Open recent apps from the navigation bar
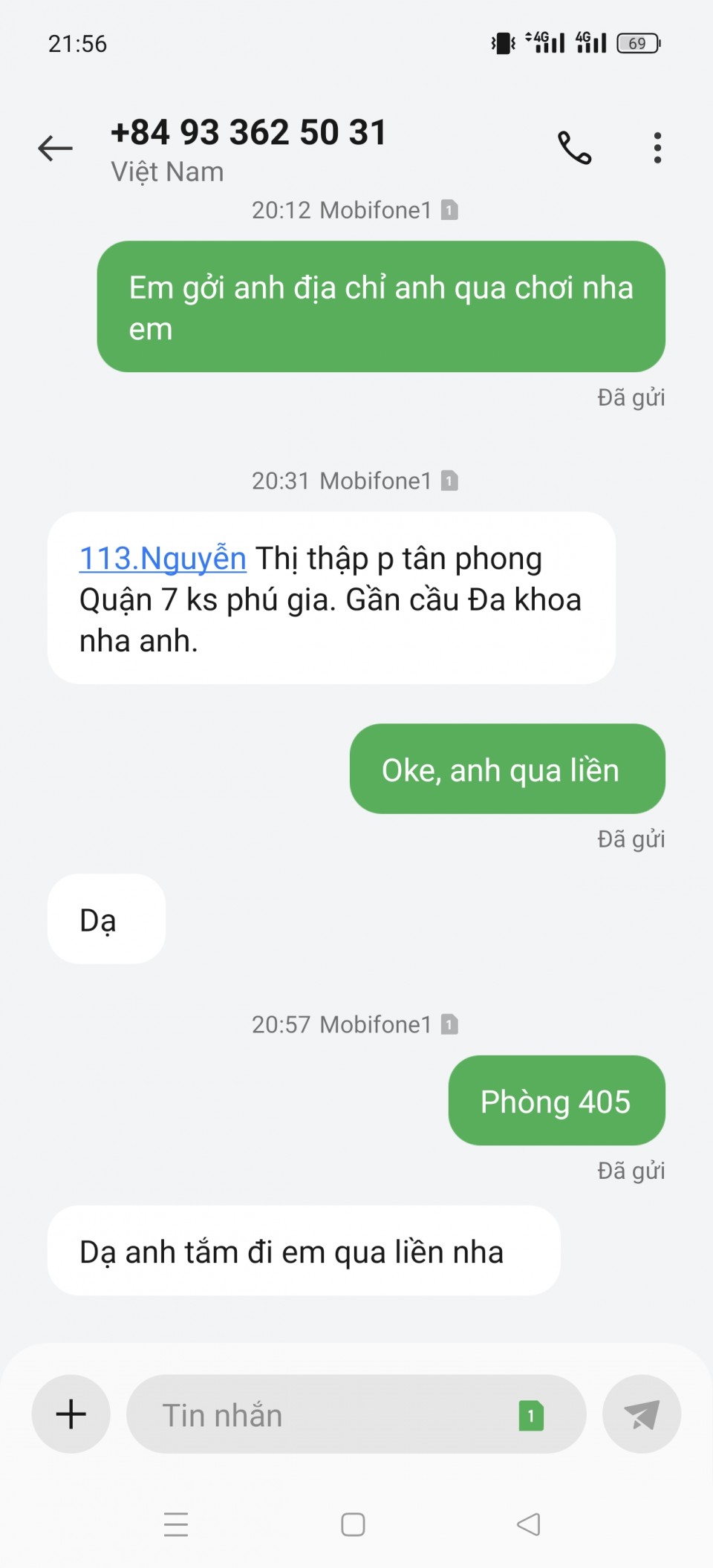The width and height of the screenshot is (713, 1568). tap(176, 1524)
